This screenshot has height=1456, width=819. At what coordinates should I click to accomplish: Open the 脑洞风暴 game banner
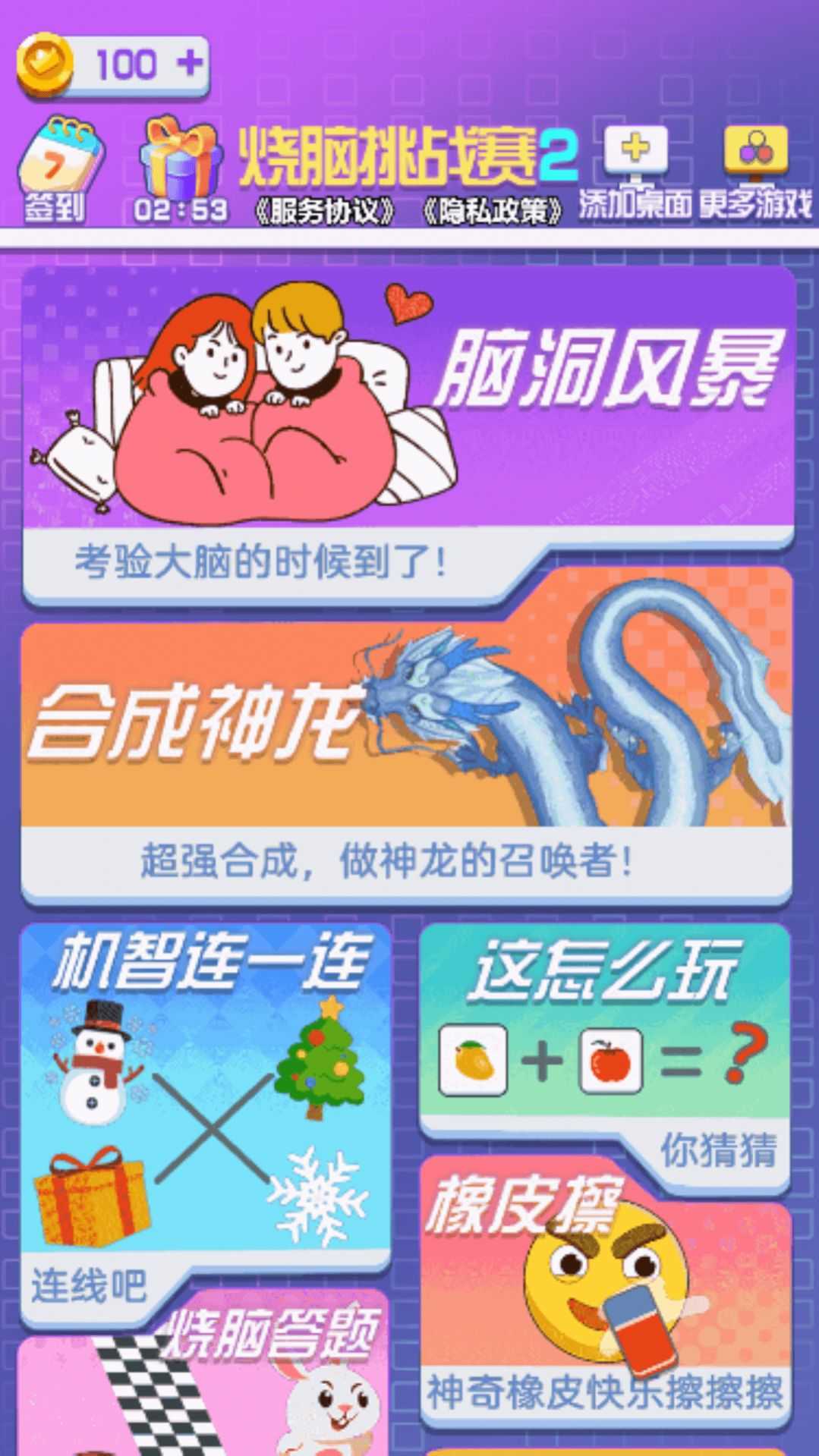pos(410,410)
